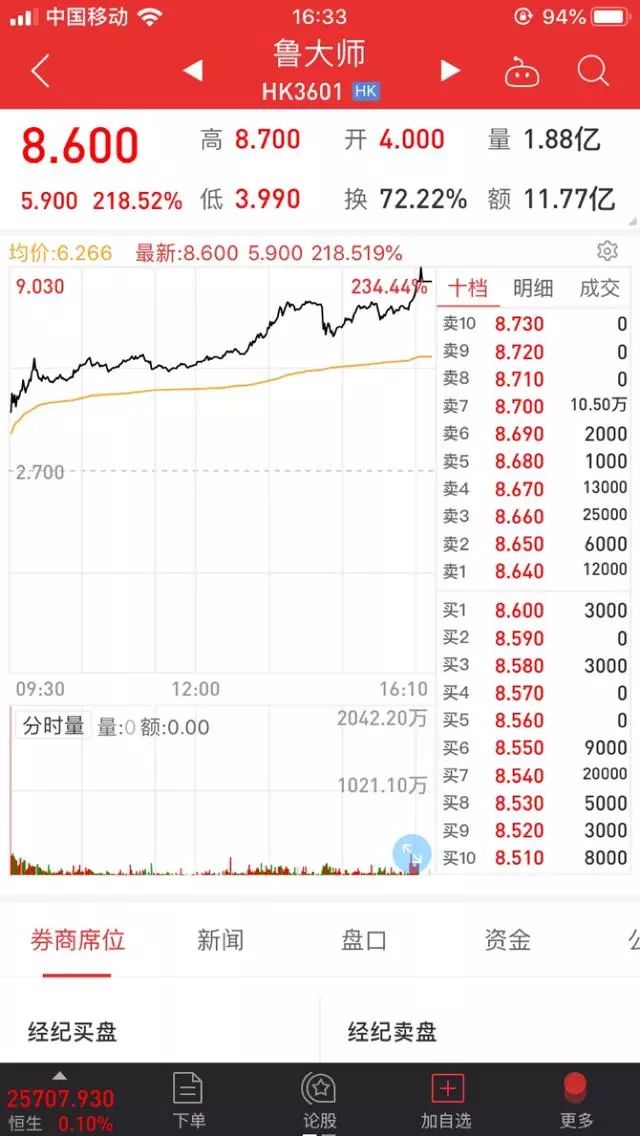640x1136 pixels.
Task: Open the 恒生 index ticker
Action: coord(60,1101)
